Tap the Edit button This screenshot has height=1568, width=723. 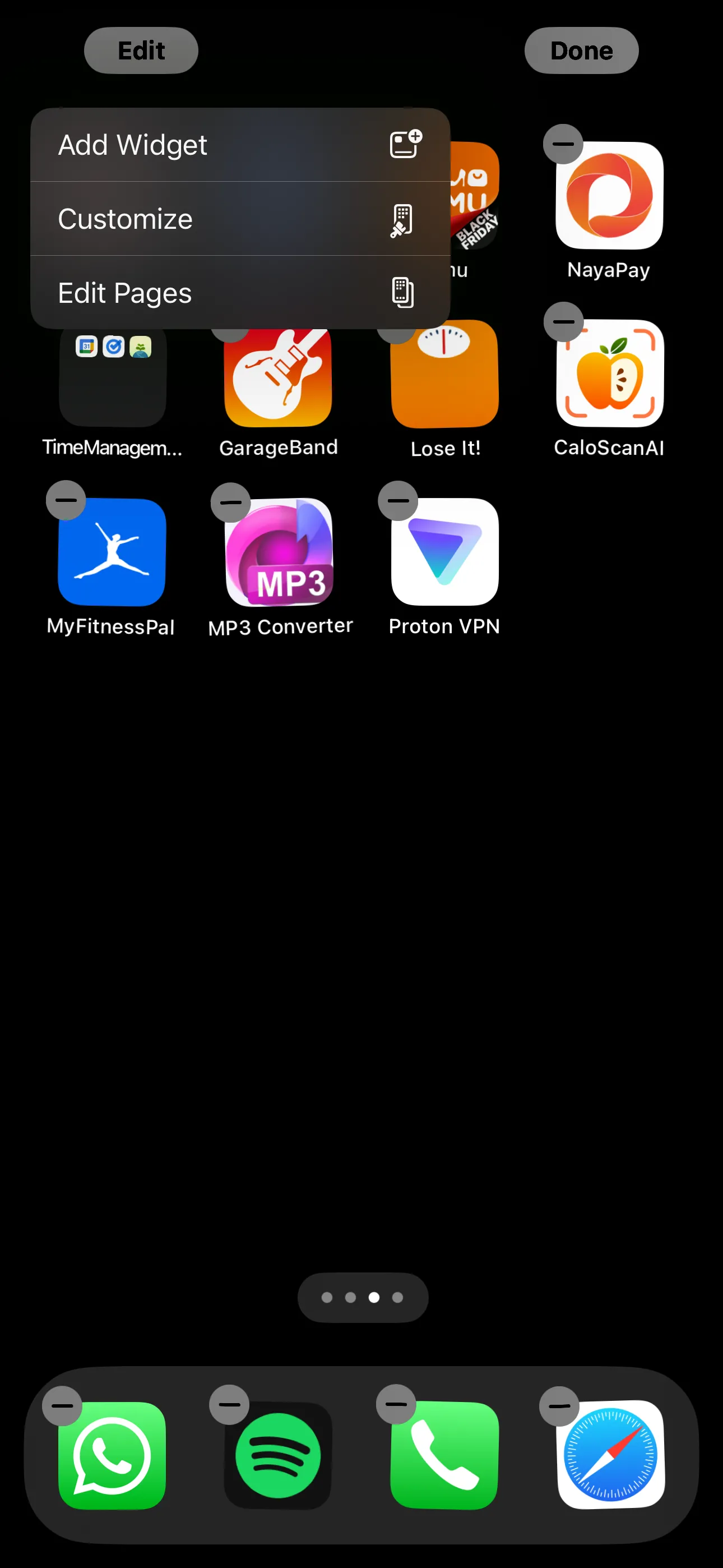click(141, 50)
